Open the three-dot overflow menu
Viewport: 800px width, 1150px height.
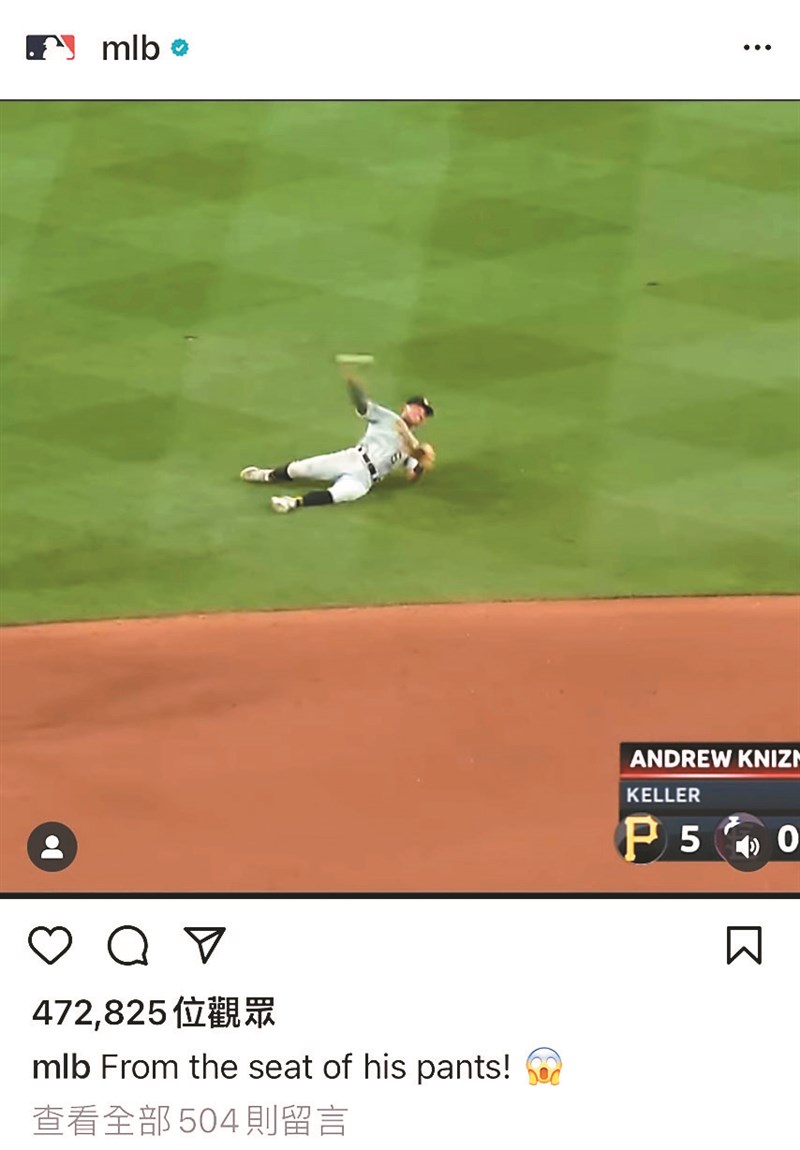coord(757,48)
